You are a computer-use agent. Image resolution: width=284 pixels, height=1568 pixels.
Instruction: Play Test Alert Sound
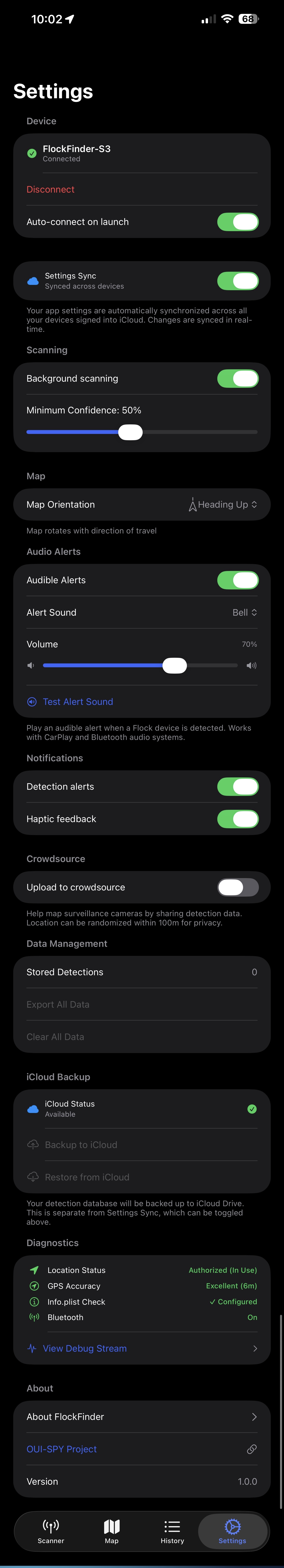[77, 702]
